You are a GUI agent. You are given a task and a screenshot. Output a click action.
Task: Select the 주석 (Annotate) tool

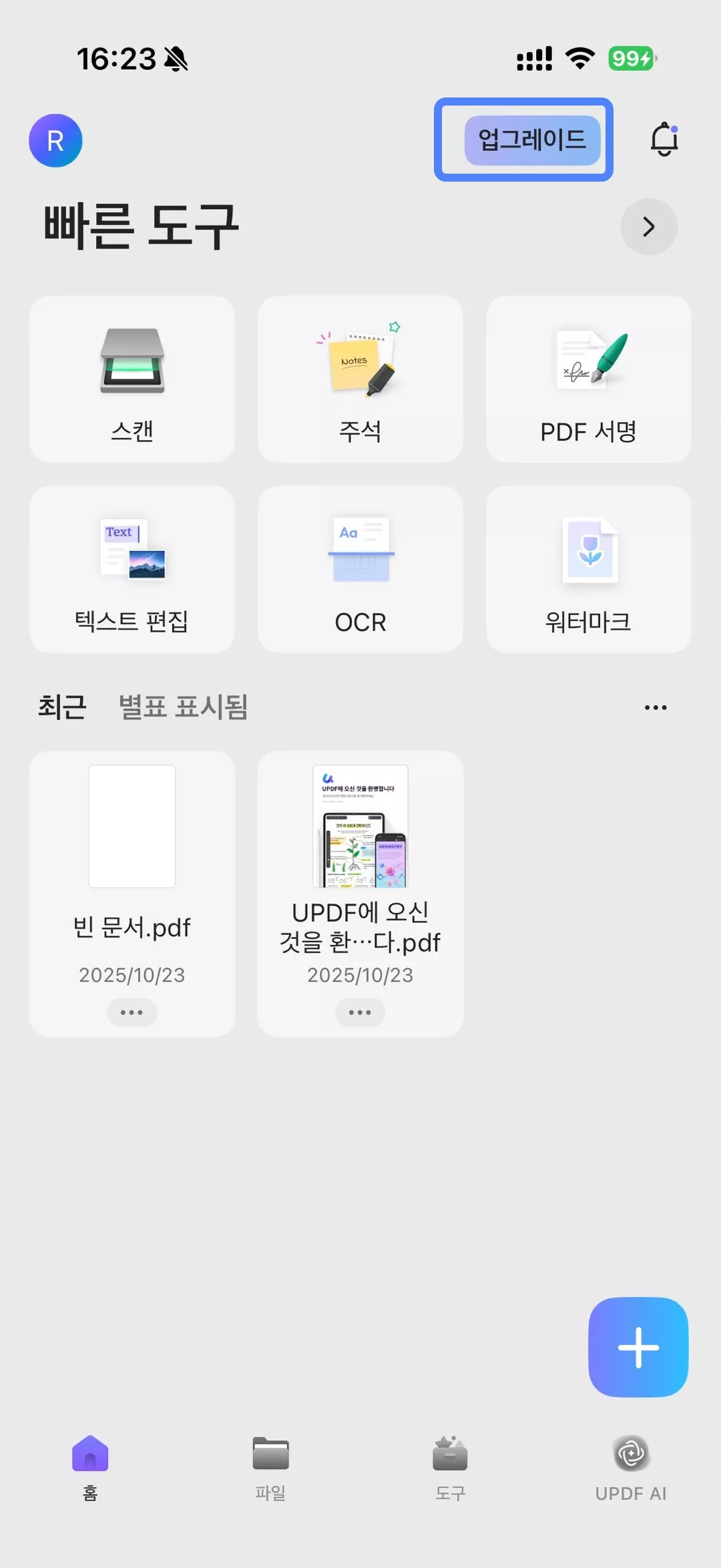pos(360,379)
